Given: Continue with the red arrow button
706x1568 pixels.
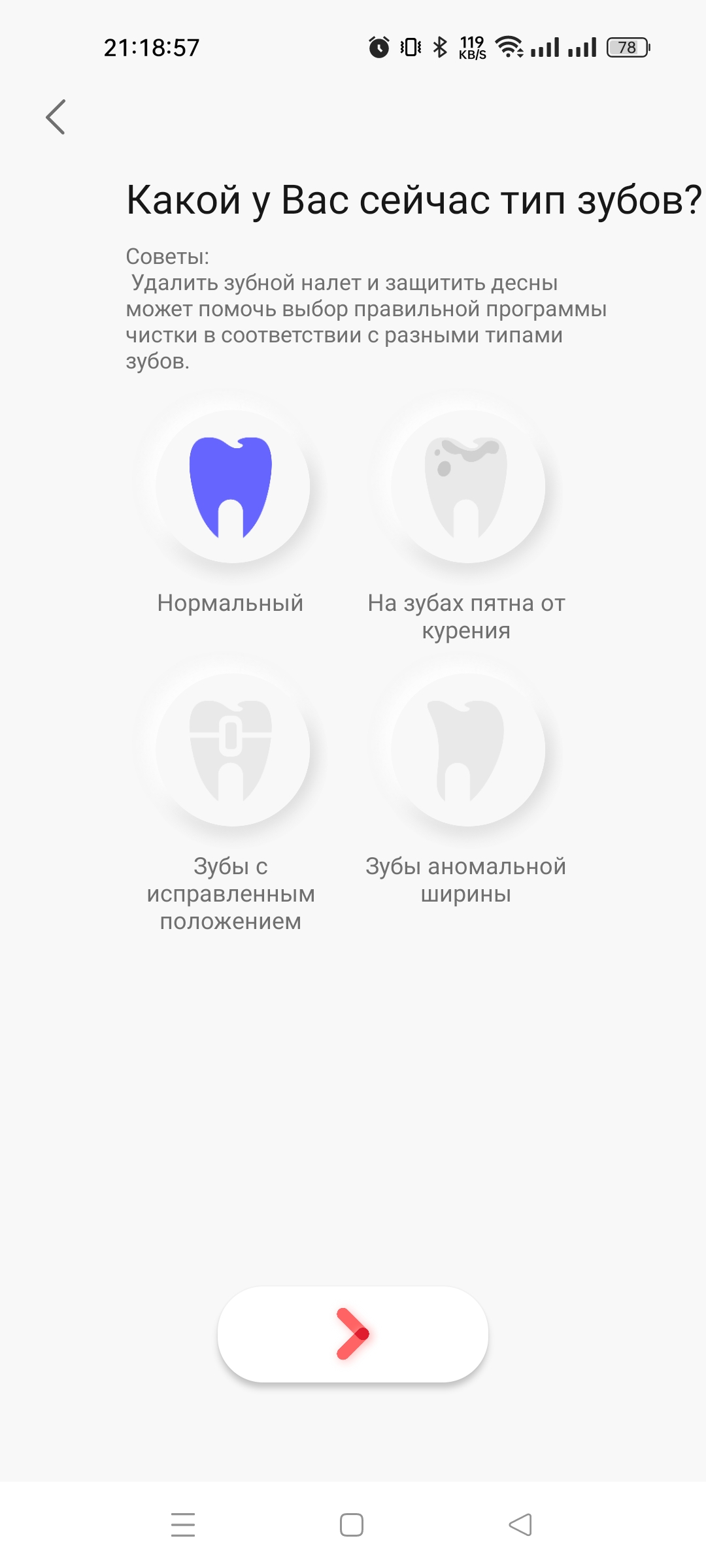Looking at the screenshot, I should [353, 1334].
